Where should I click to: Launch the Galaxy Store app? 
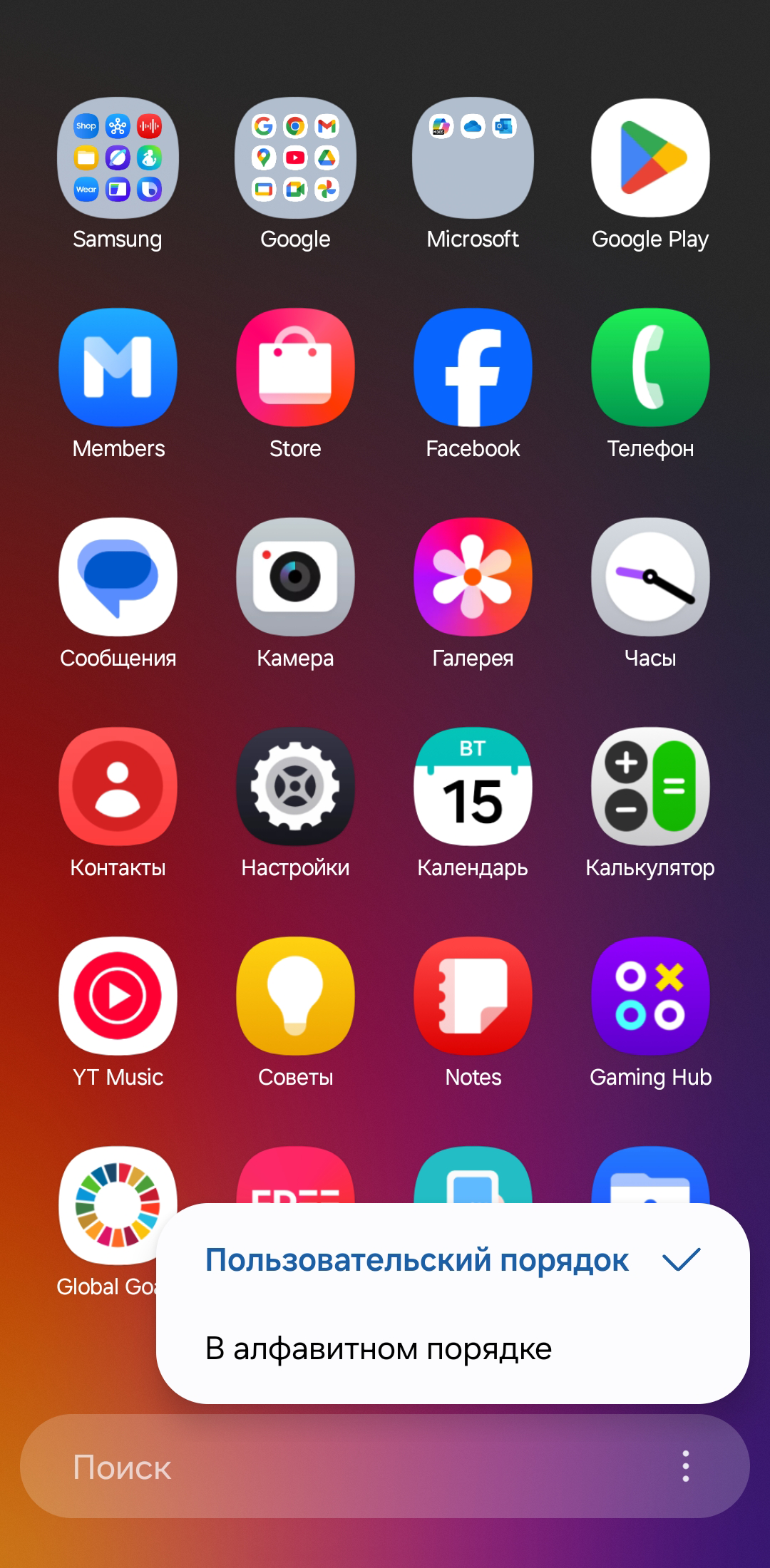(x=295, y=367)
